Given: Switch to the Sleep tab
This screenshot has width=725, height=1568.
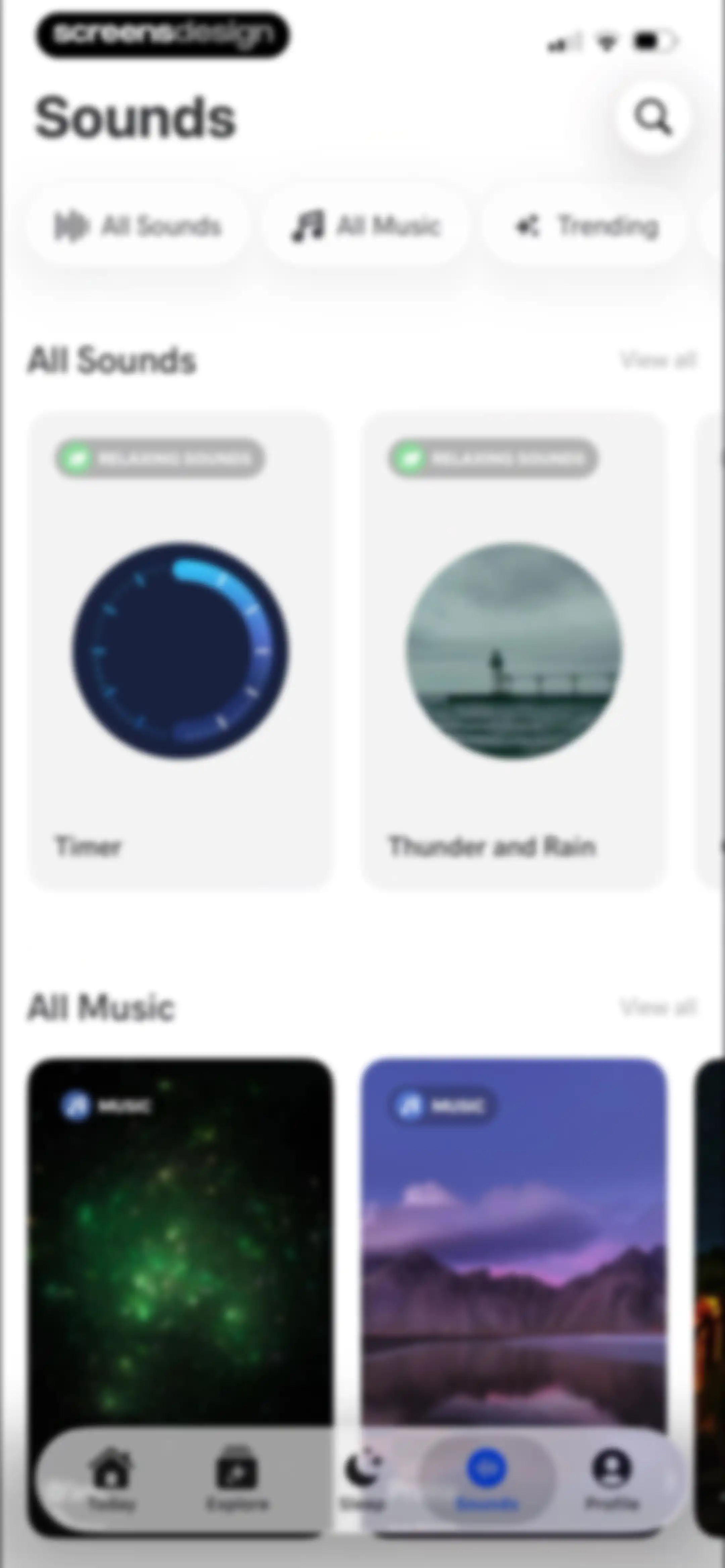Looking at the screenshot, I should (x=363, y=1479).
